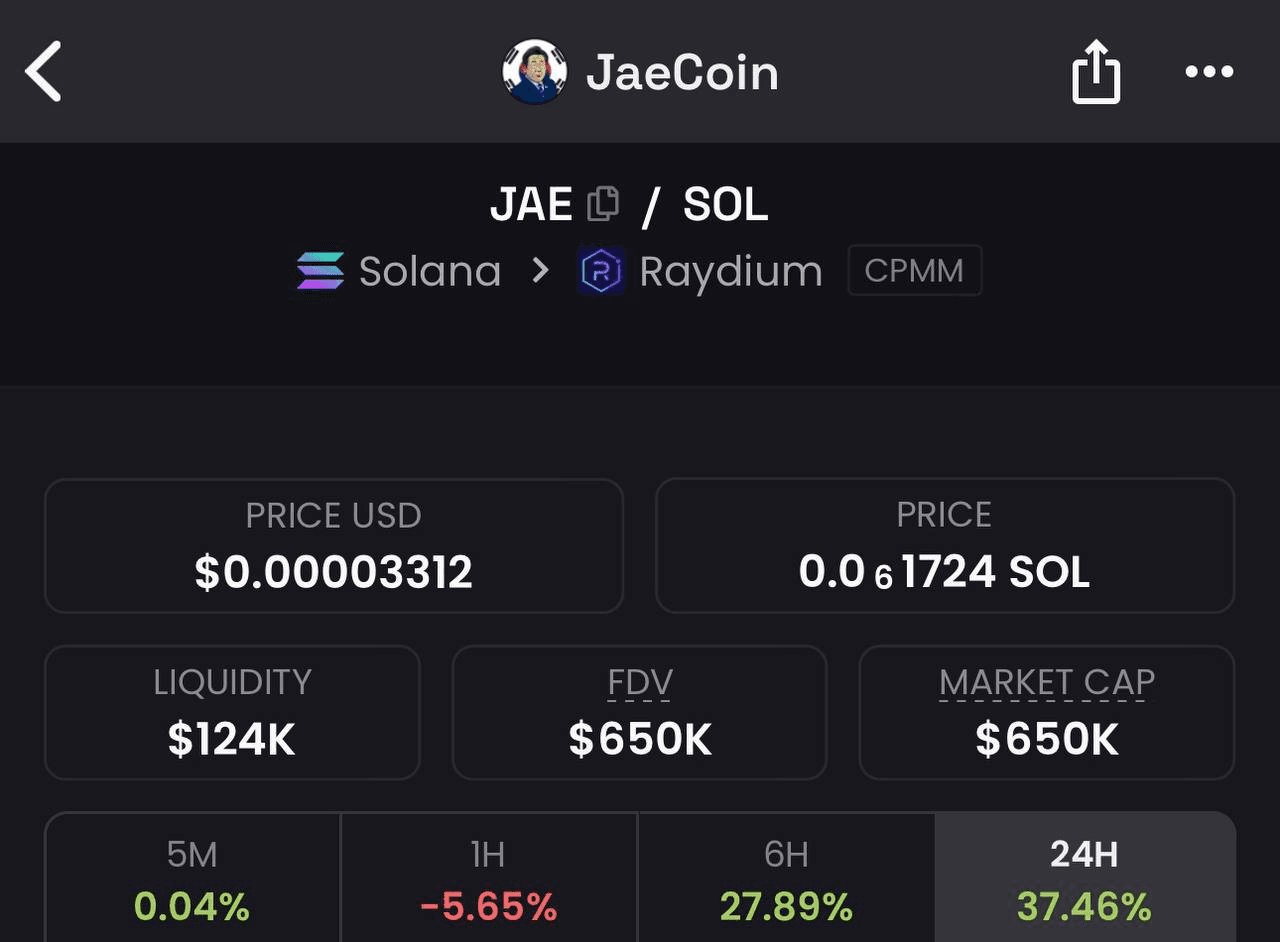Go back using the back arrow
Image resolution: width=1280 pixels, height=942 pixels.
click(44, 71)
